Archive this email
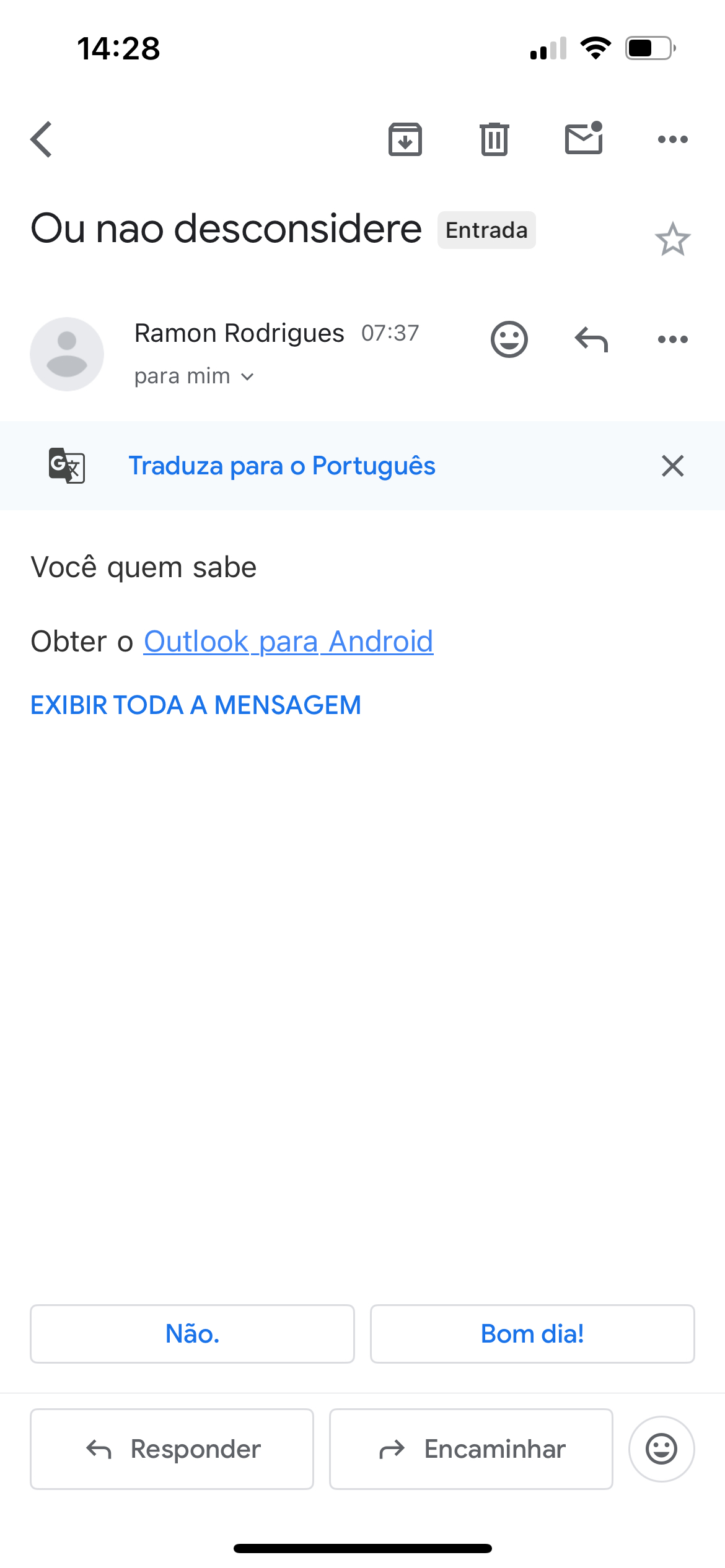Viewport: 725px width, 1568px height. [x=405, y=139]
